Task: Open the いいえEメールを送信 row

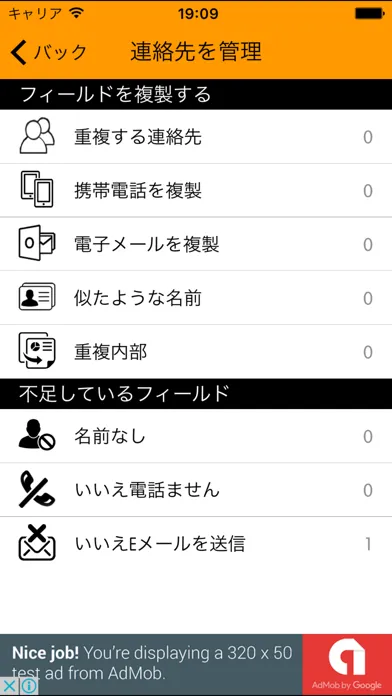Action: pos(196,543)
